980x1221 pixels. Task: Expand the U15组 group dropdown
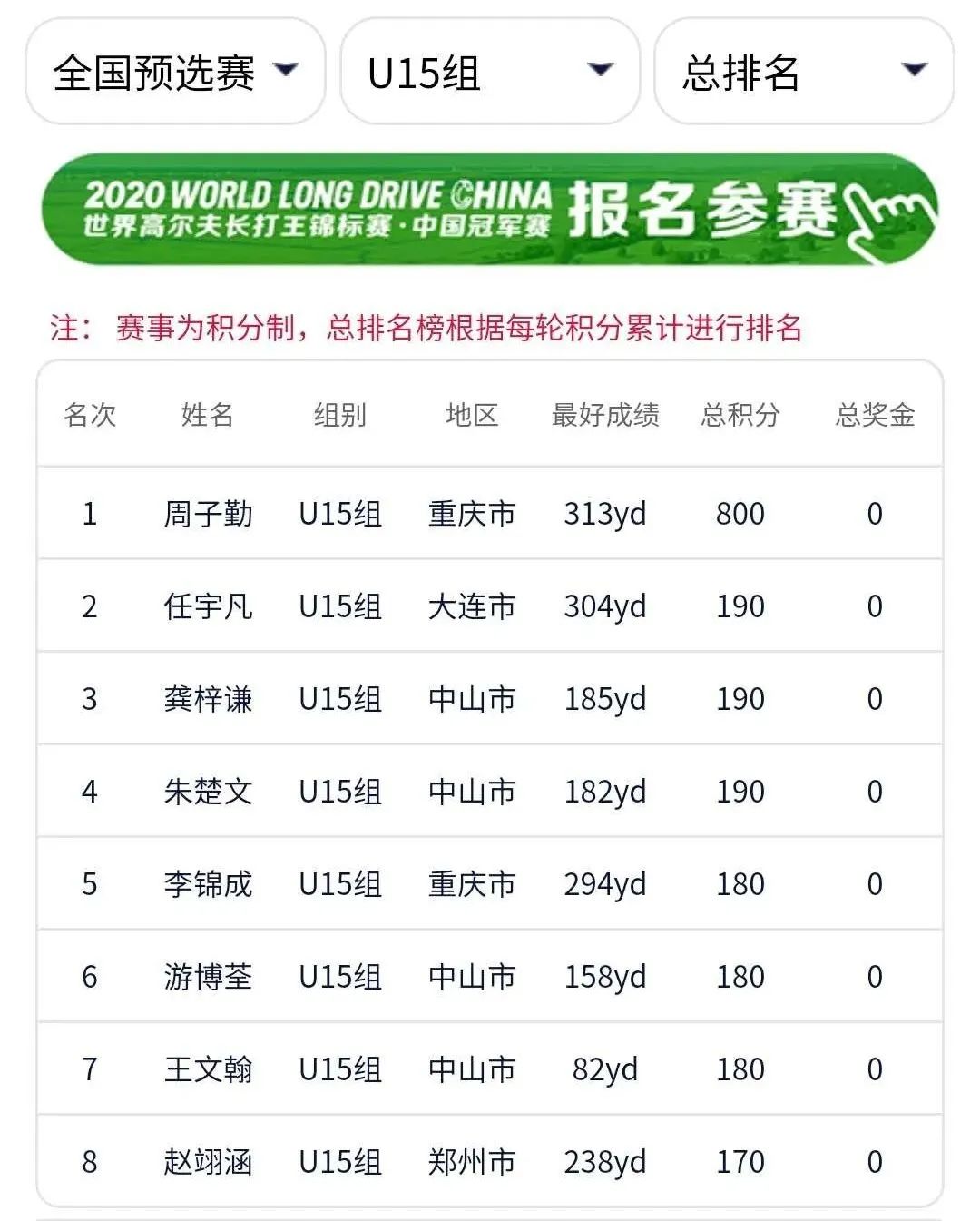click(x=490, y=72)
